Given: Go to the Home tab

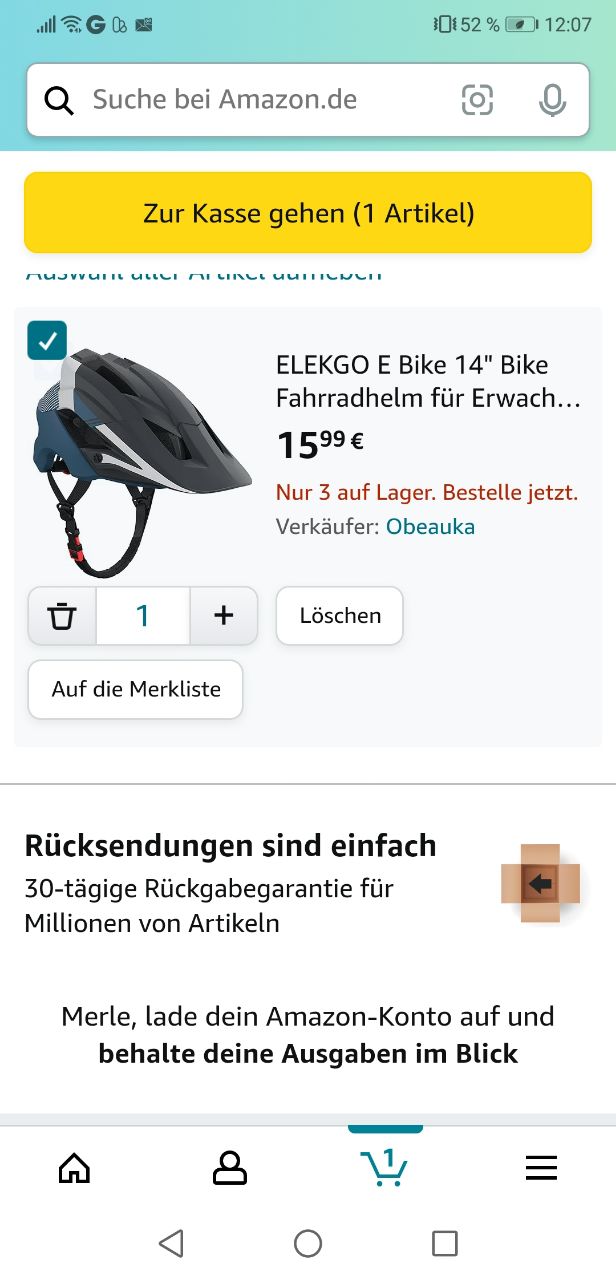Looking at the screenshot, I should pos(75,1168).
